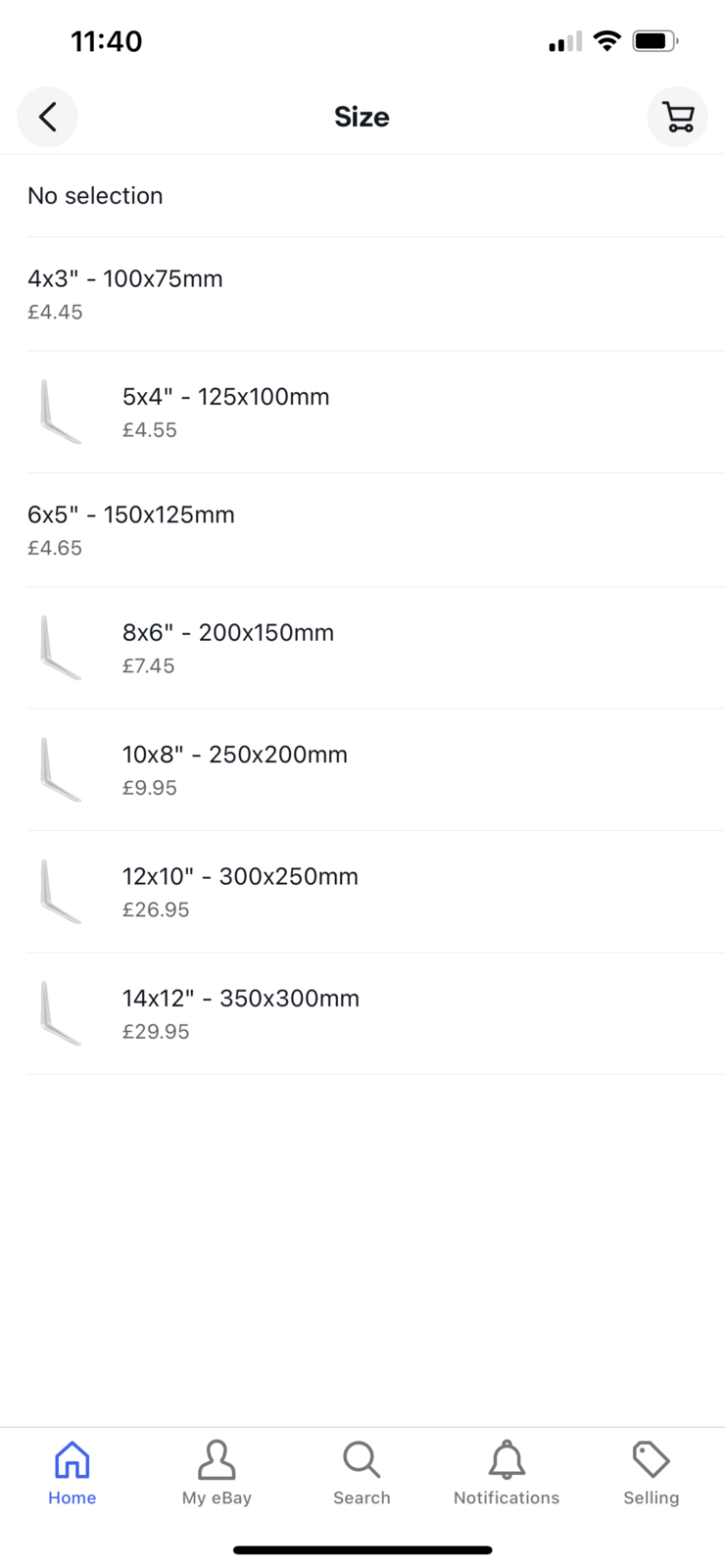This screenshot has height=1568, width=725.
Task: Open the shopping cart
Action: (x=677, y=118)
